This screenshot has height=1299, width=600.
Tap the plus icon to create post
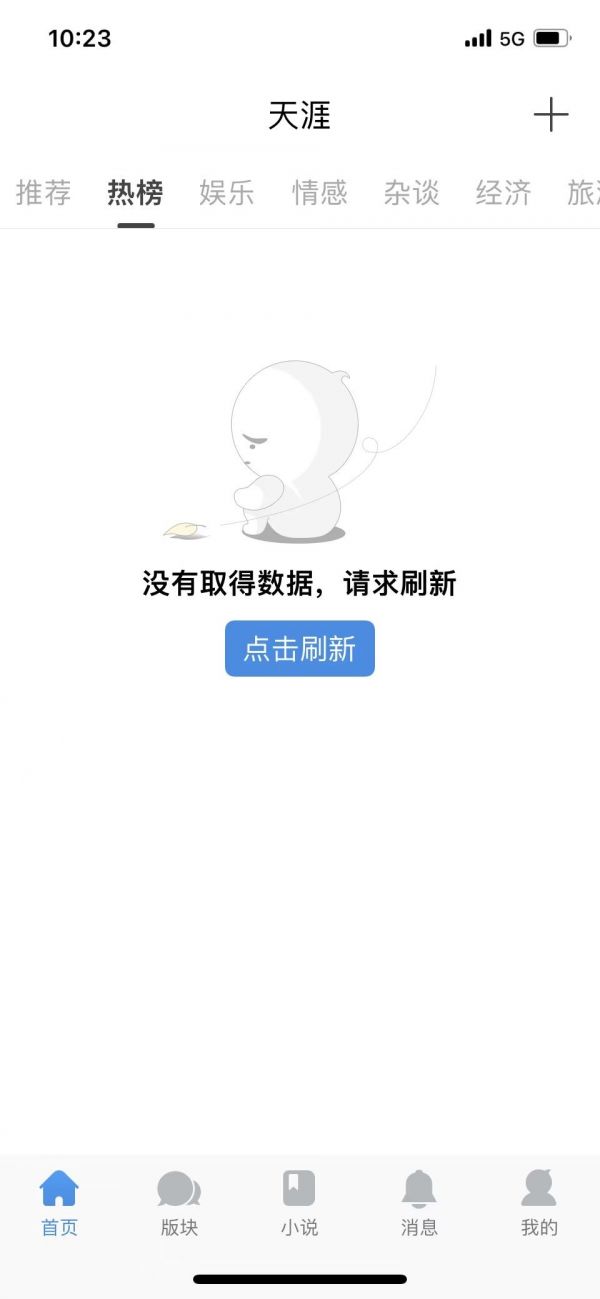(550, 116)
